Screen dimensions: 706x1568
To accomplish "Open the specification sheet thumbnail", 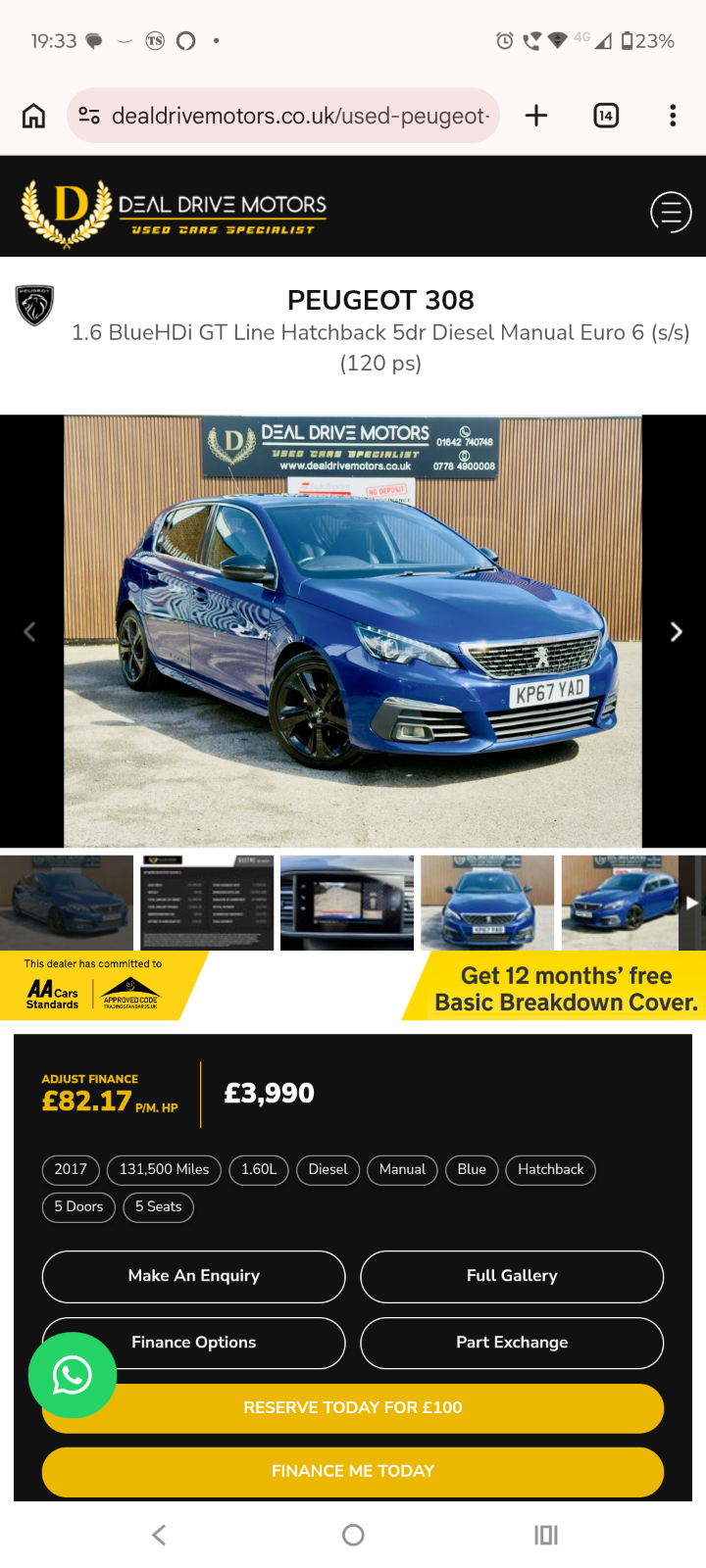I will coord(207,903).
